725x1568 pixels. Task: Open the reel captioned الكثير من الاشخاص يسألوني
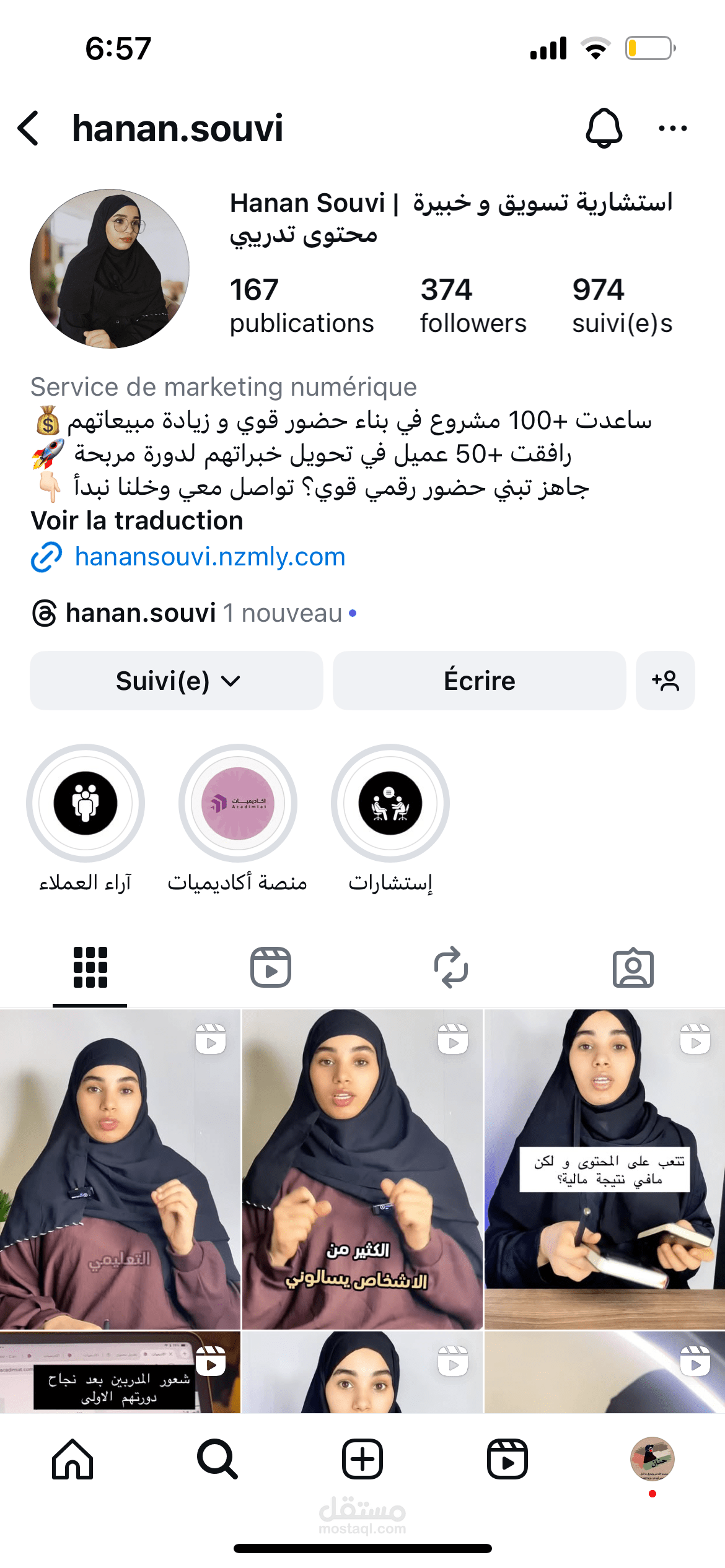tap(362, 1169)
